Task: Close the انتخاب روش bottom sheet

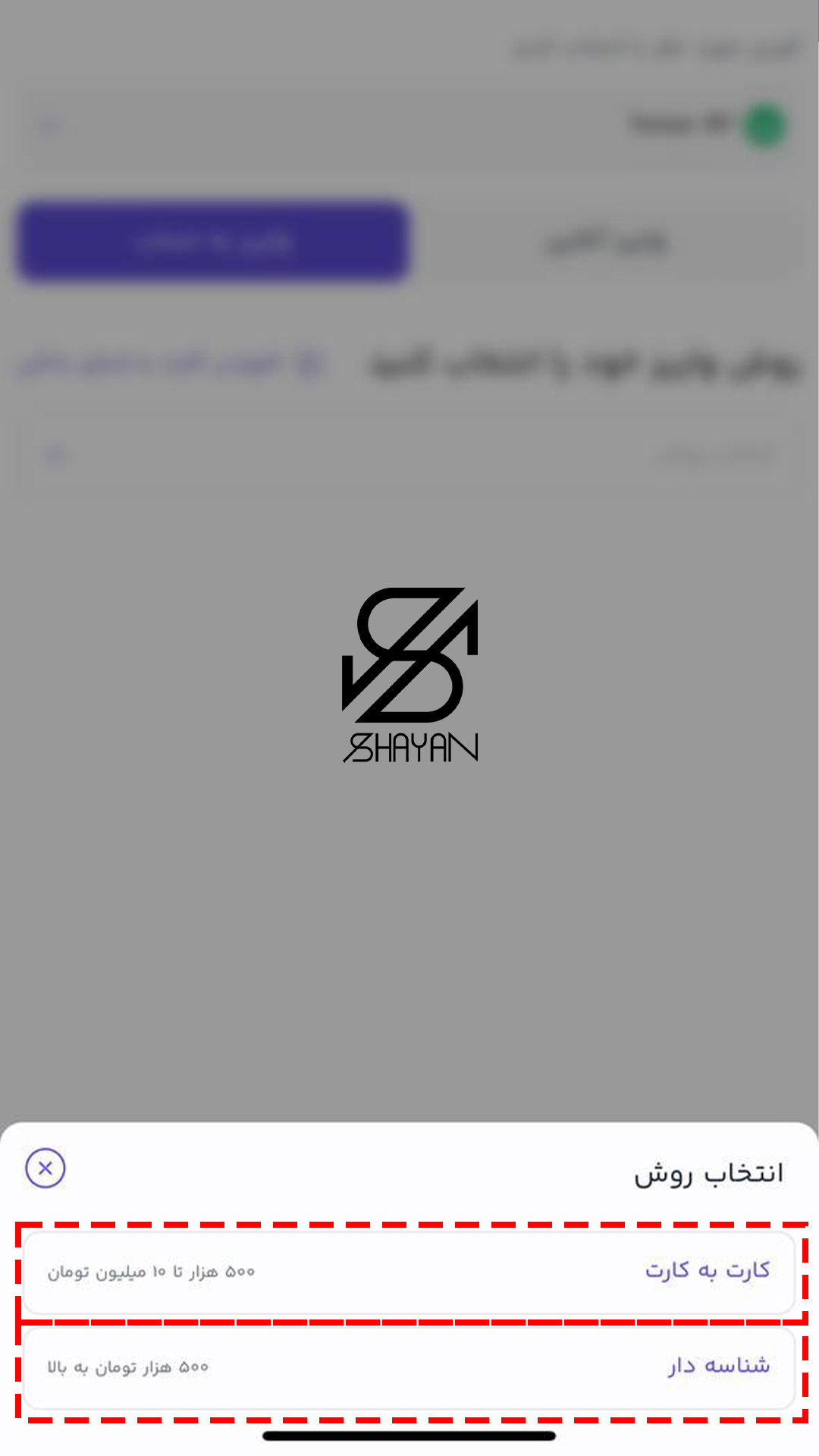Action: (45, 1168)
